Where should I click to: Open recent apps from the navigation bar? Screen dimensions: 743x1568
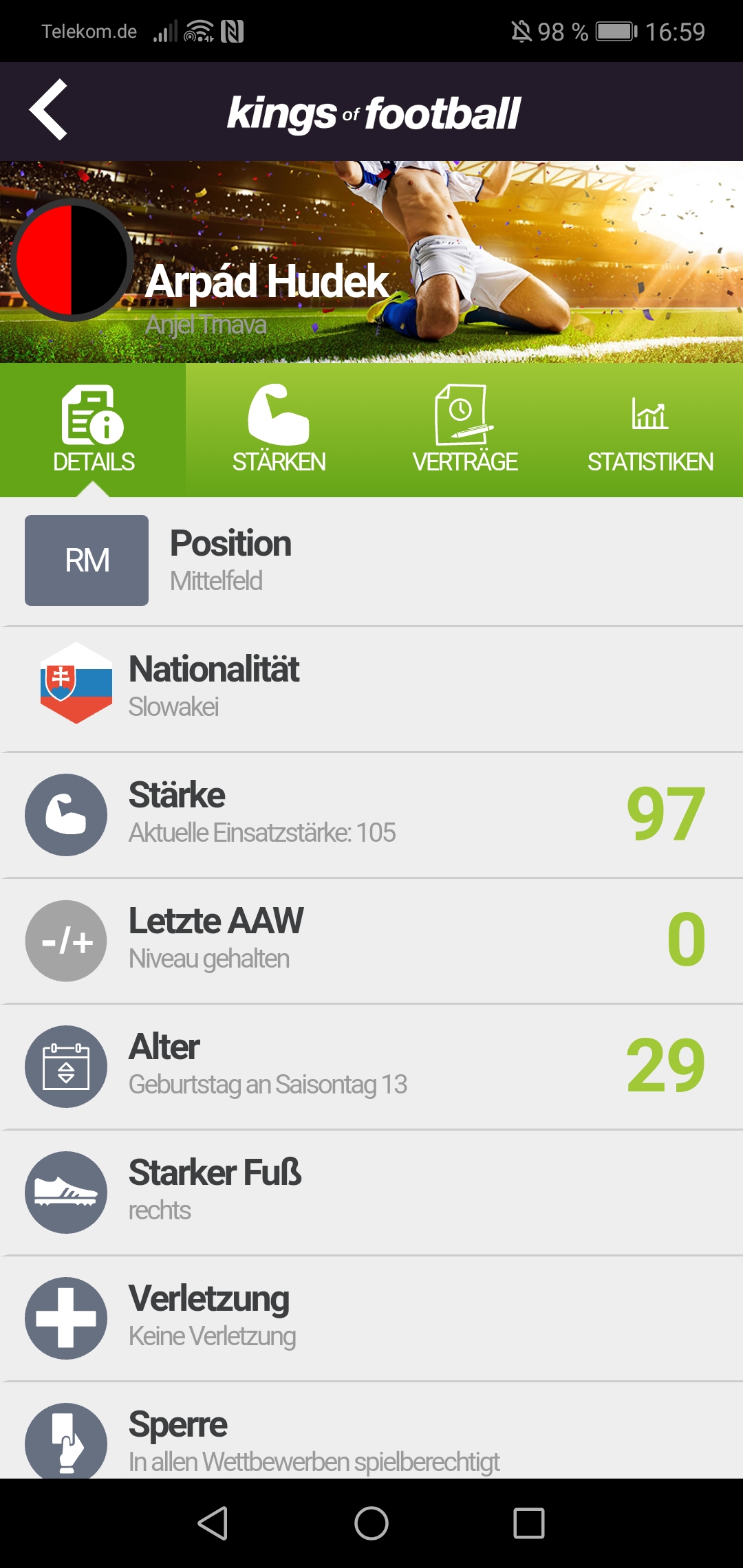[529, 1523]
